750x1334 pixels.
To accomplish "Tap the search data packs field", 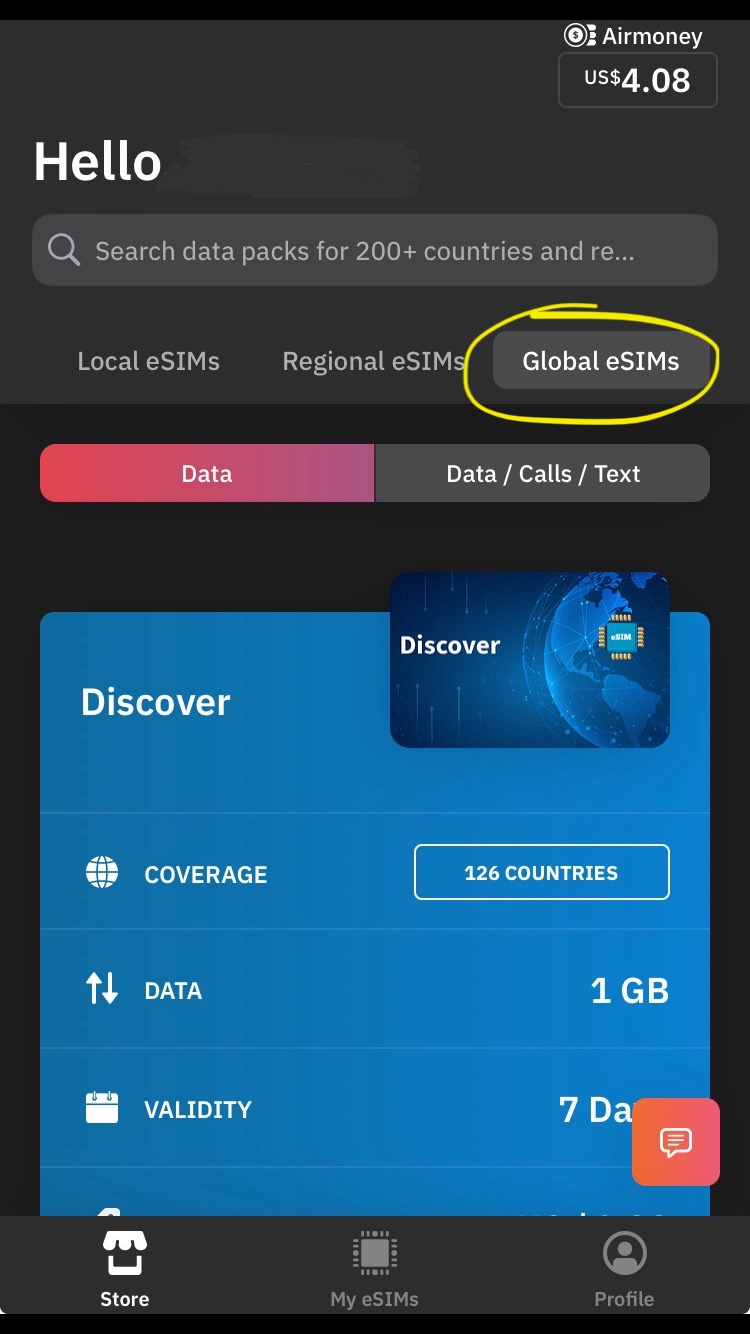I will coord(375,250).
